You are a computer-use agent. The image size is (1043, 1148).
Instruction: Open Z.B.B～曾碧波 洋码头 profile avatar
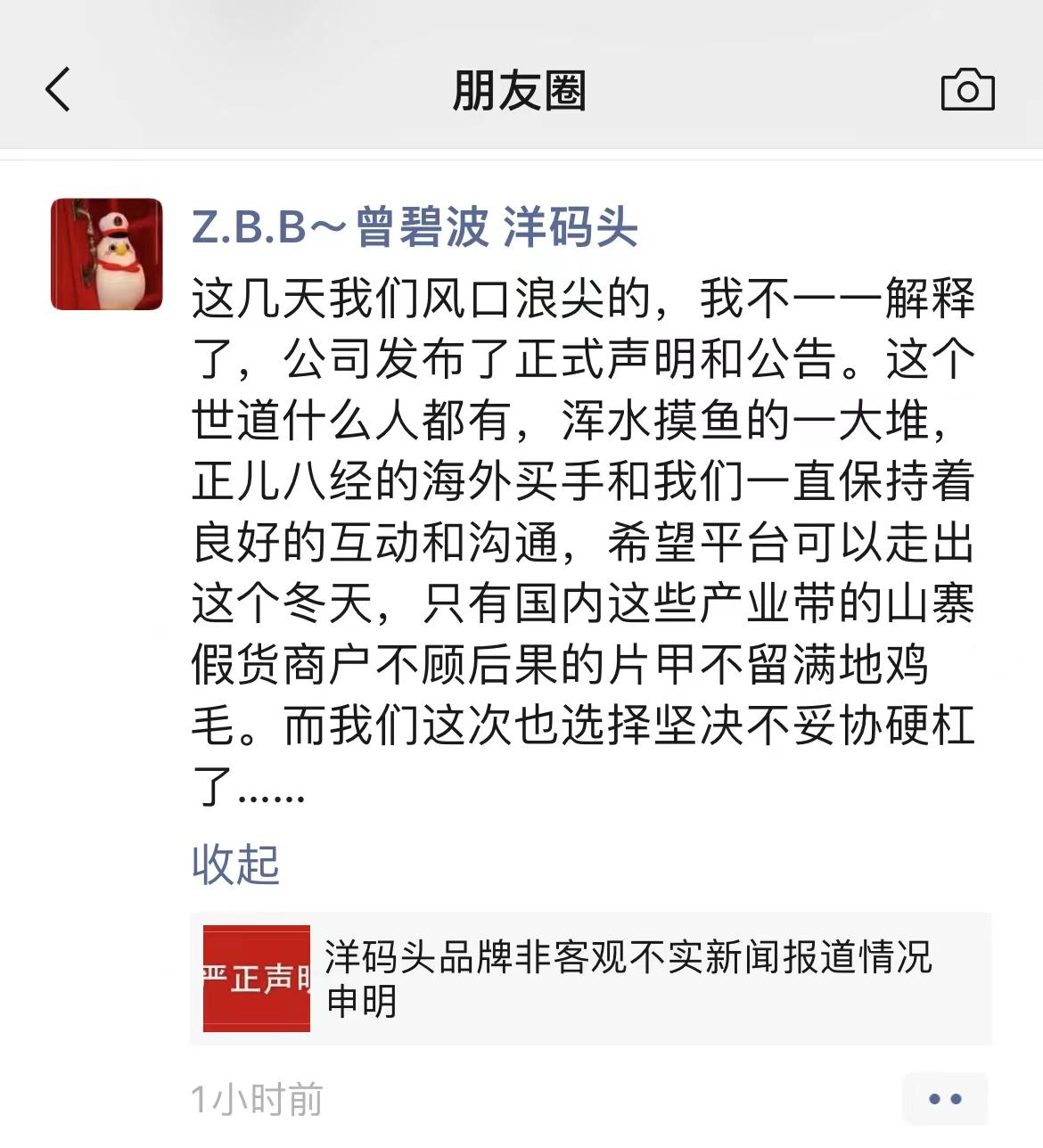(x=107, y=254)
